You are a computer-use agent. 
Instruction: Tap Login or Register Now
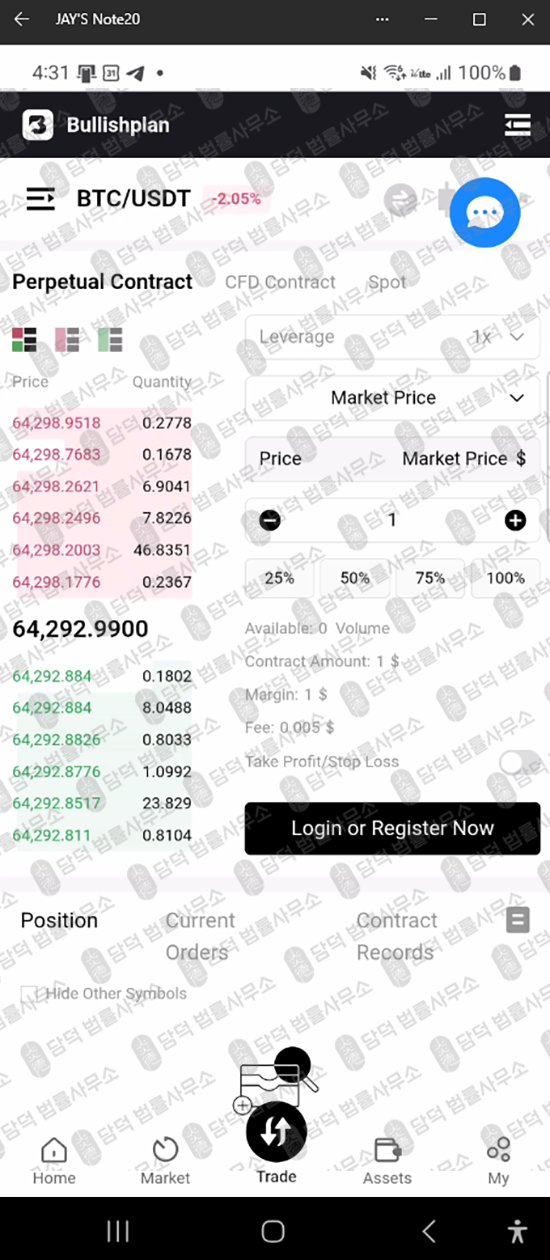coord(393,828)
